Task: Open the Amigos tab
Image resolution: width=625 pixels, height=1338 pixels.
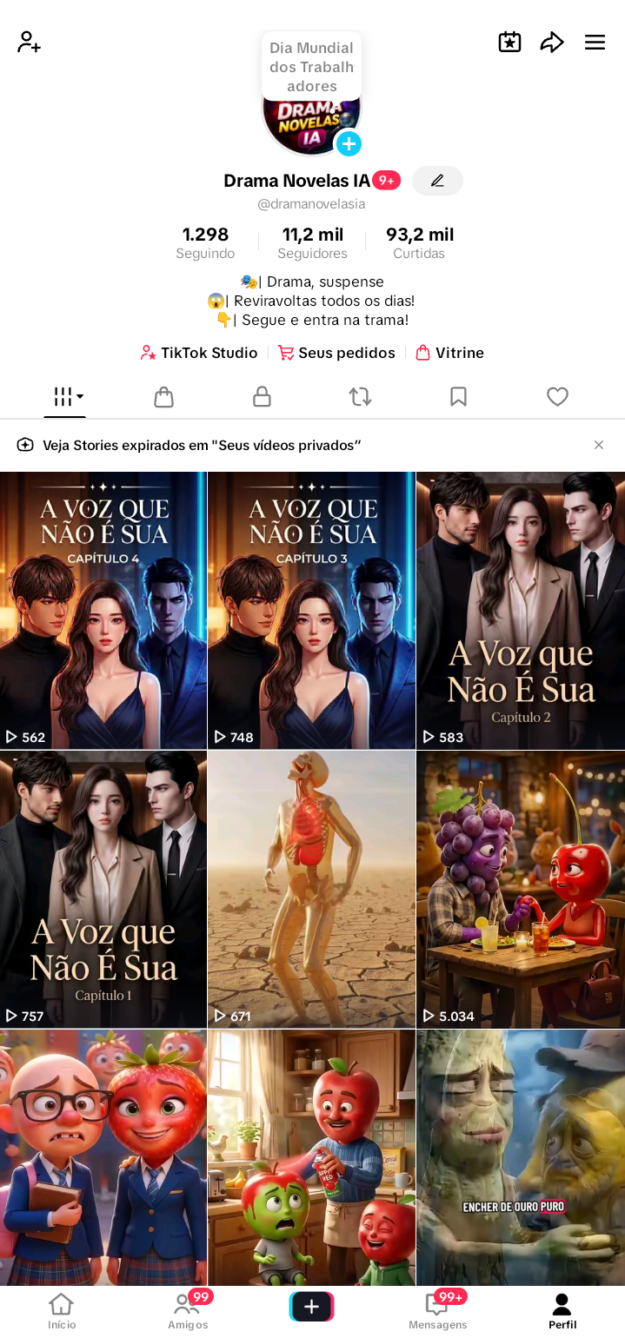Action: 187,1310
